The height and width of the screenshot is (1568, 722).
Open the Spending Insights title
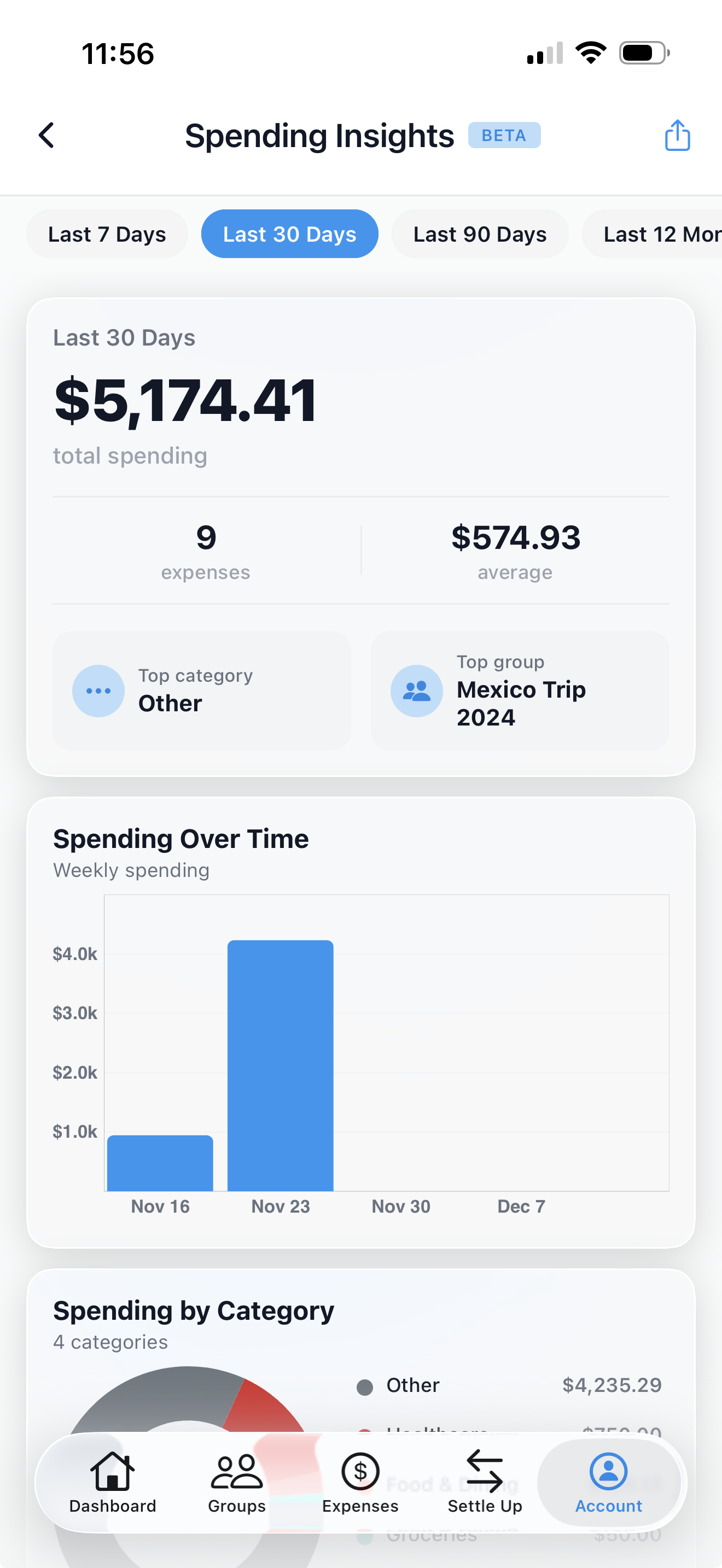[319, 134]
